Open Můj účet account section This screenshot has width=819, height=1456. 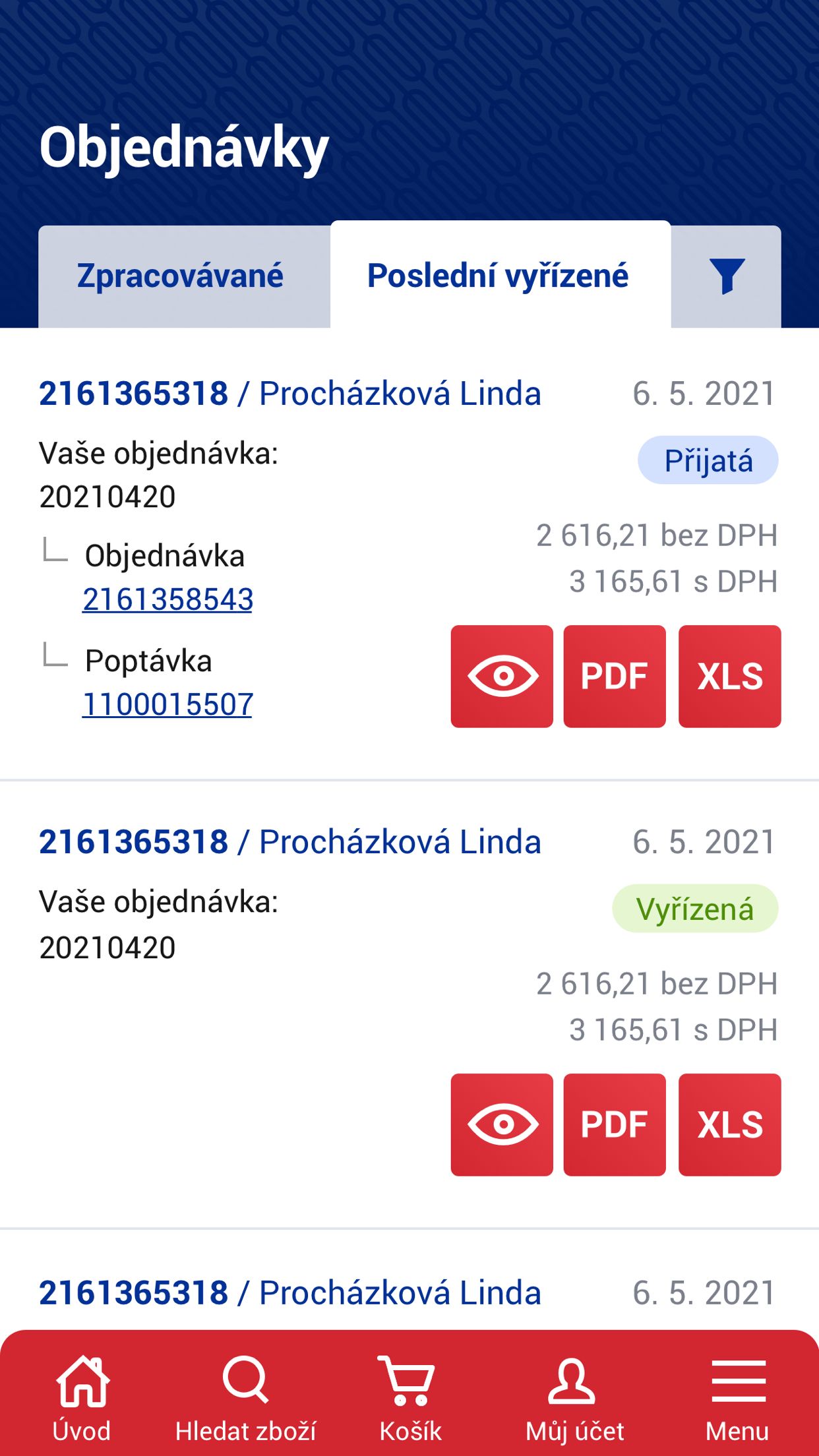point(574,1398)
